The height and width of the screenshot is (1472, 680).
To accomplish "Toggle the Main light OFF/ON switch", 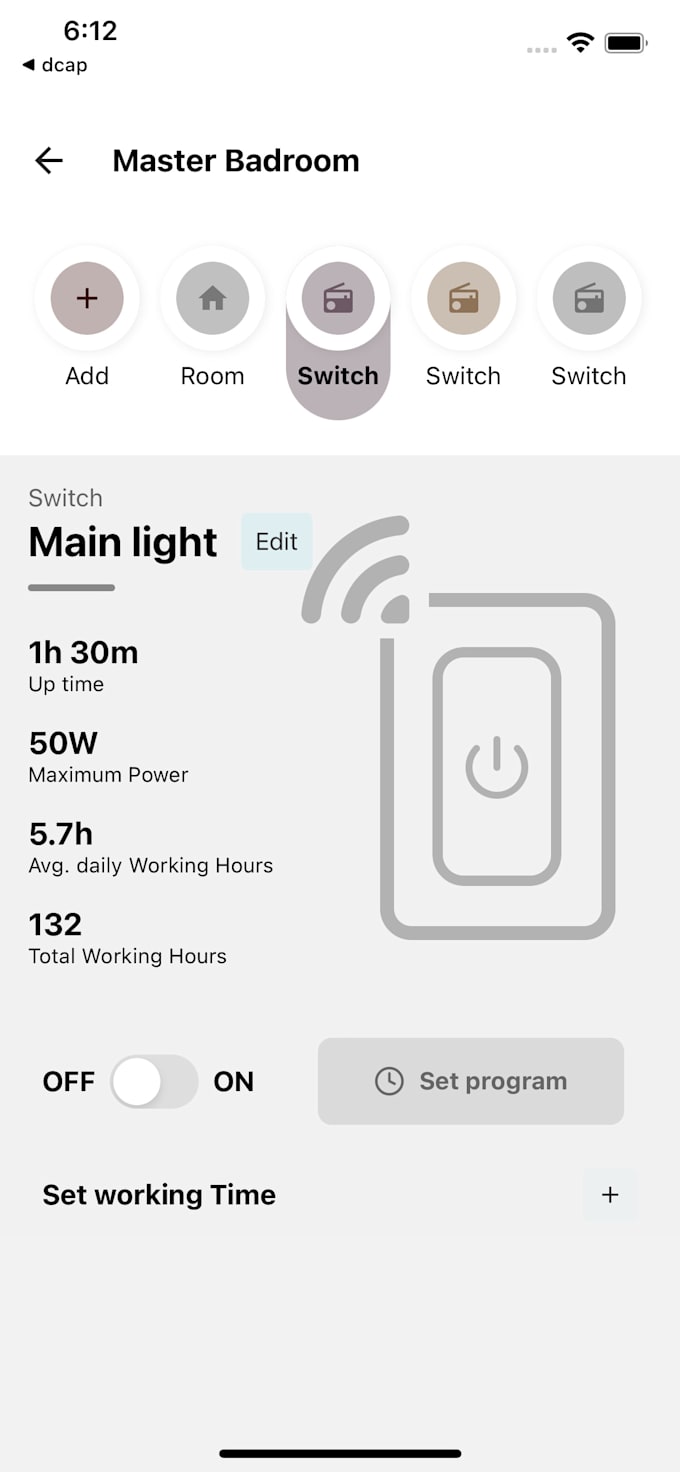I will [x=154, y=1081].
